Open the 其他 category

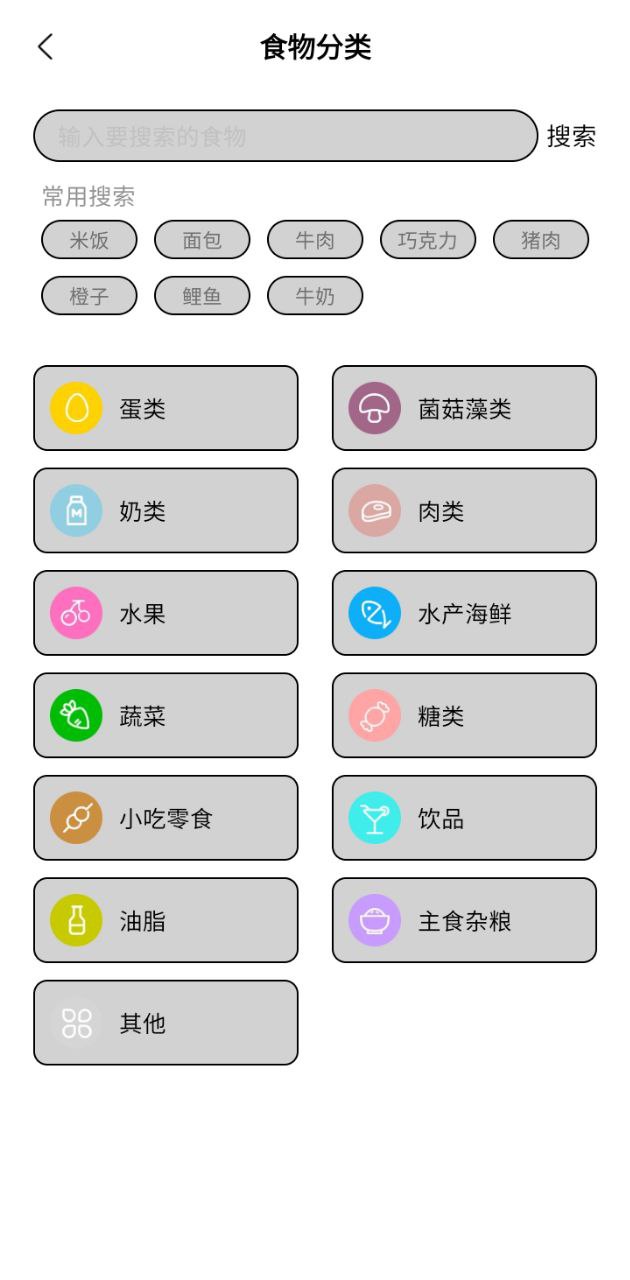pyautogui.click(x=166, y=1023)
